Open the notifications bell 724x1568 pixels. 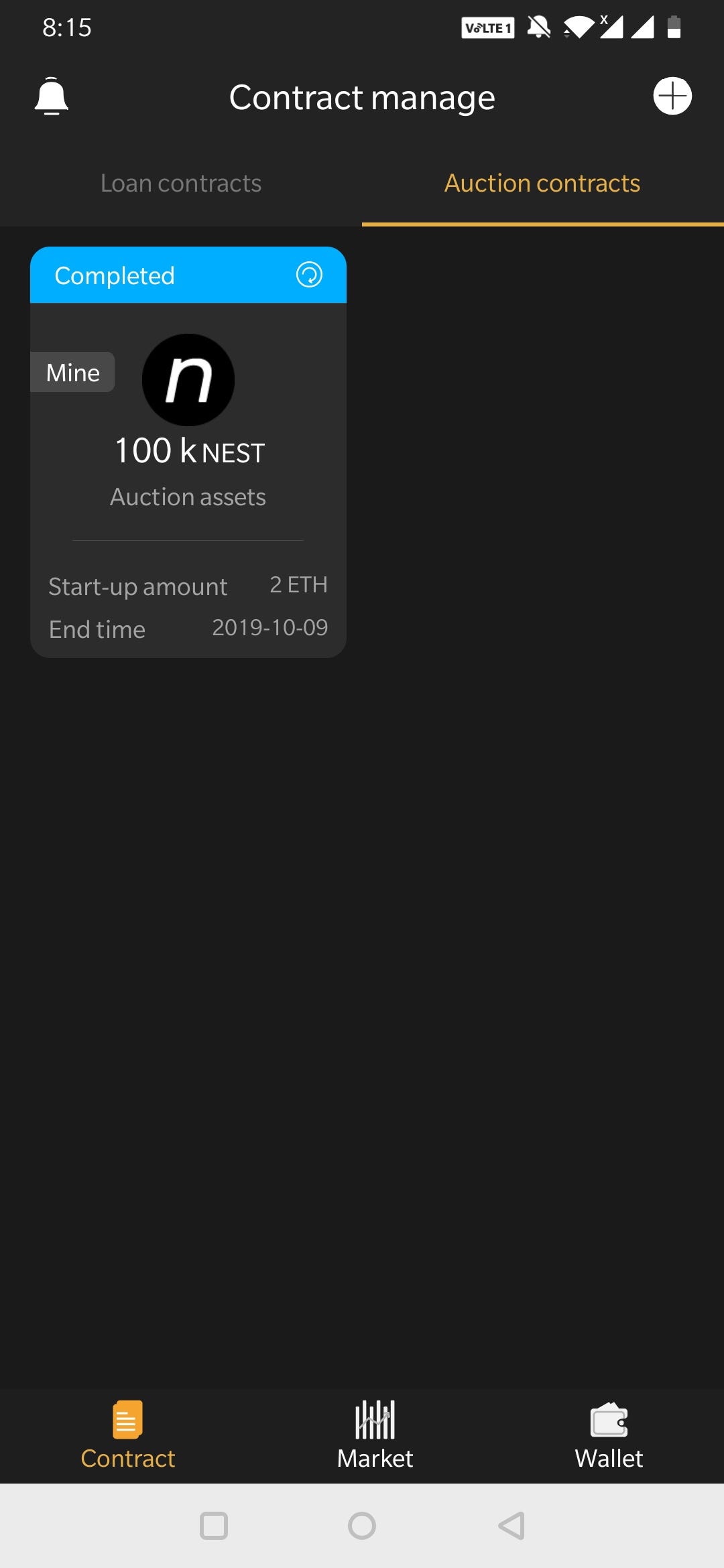coord(52,96)
